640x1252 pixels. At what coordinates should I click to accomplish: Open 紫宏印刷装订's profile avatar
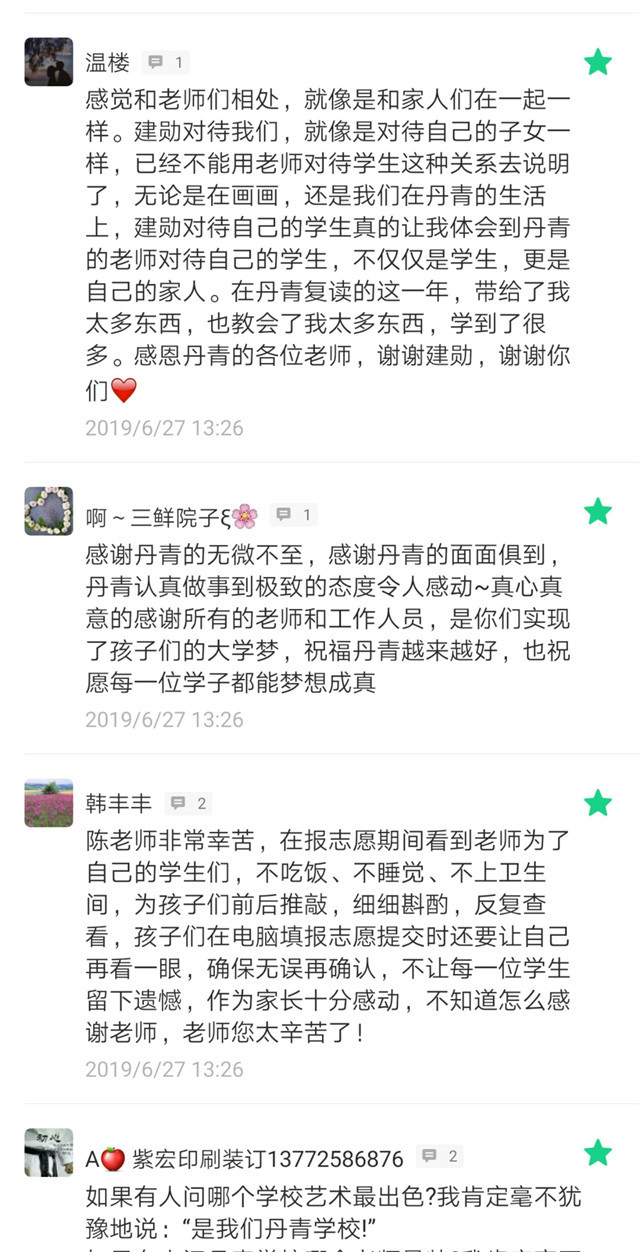(x=49, y=1153)
